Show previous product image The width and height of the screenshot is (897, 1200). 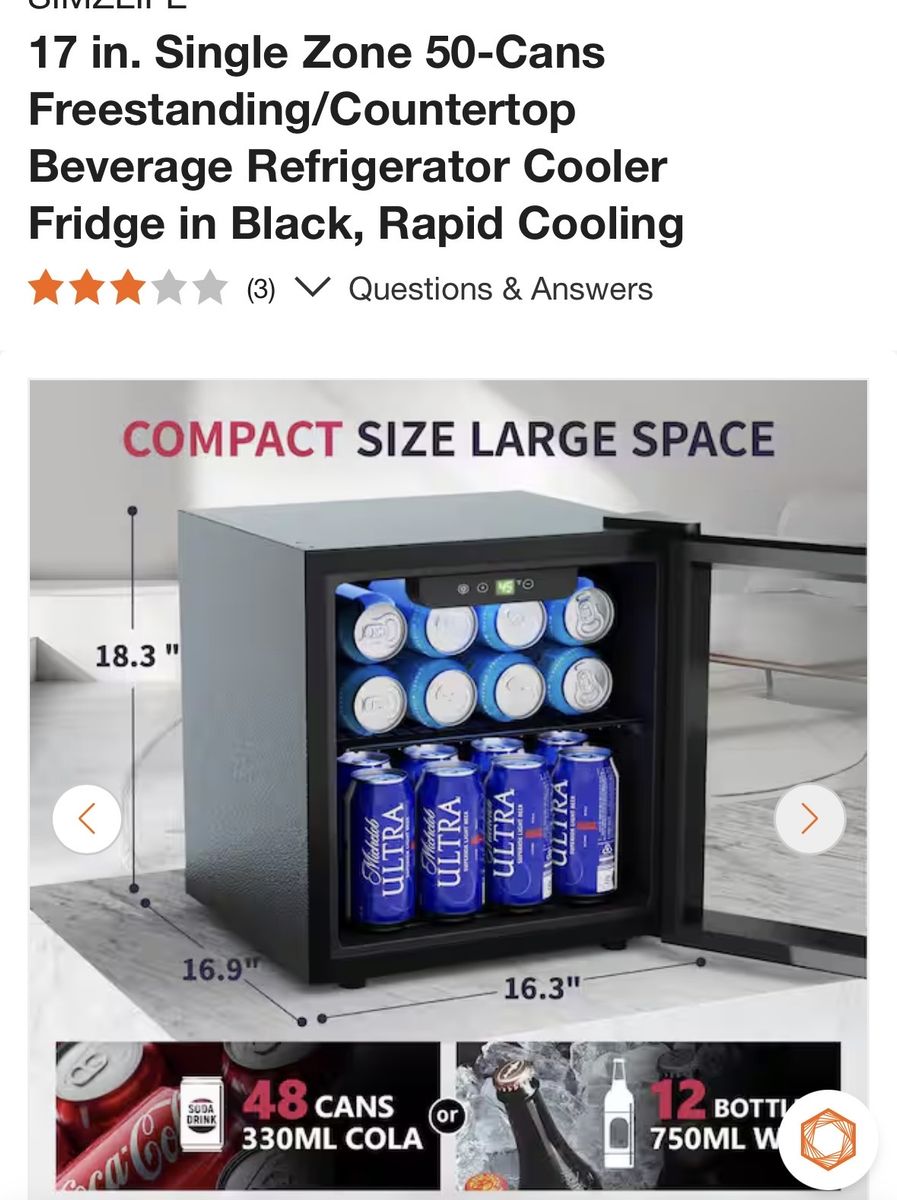pyautogui.click(x=87, y=819)
